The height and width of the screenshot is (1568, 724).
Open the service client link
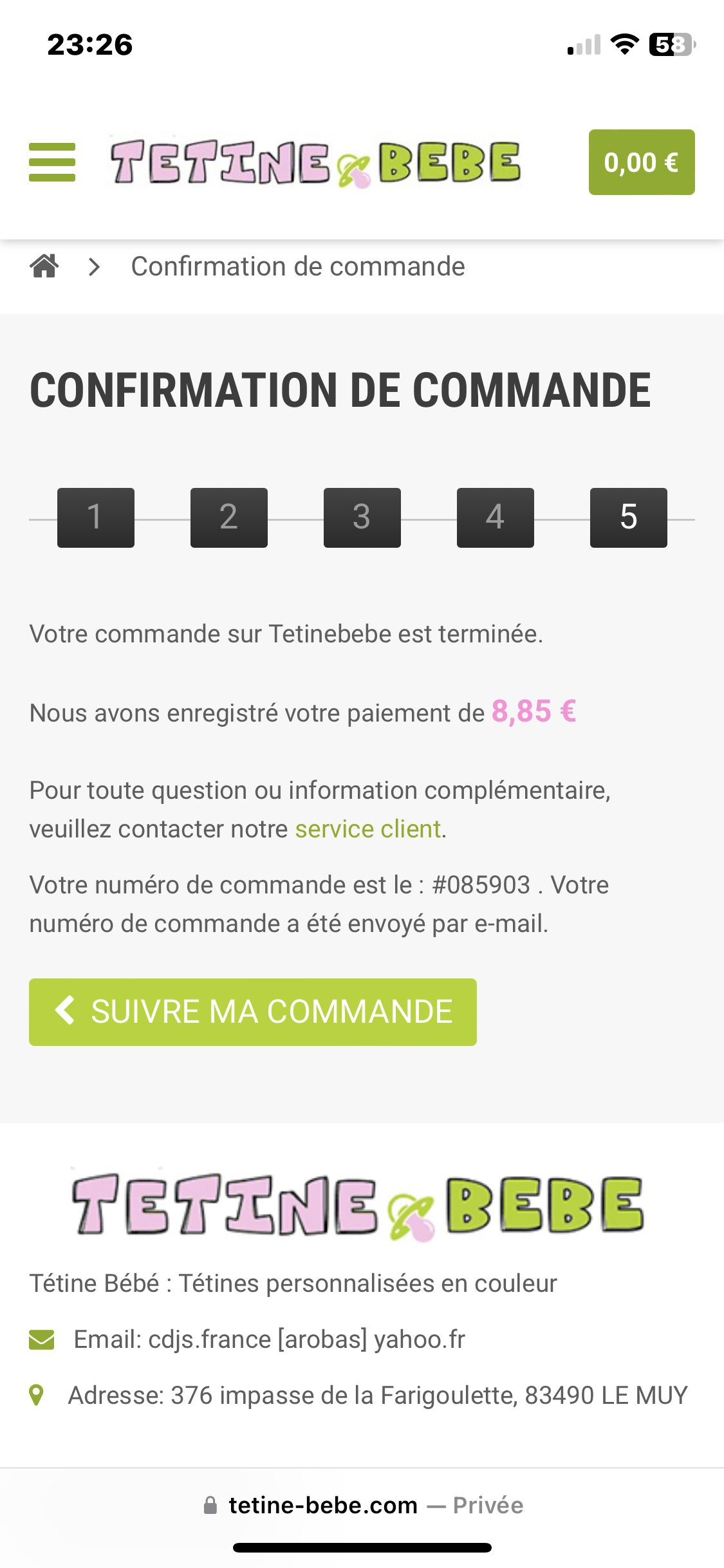[x=367, y=829]
